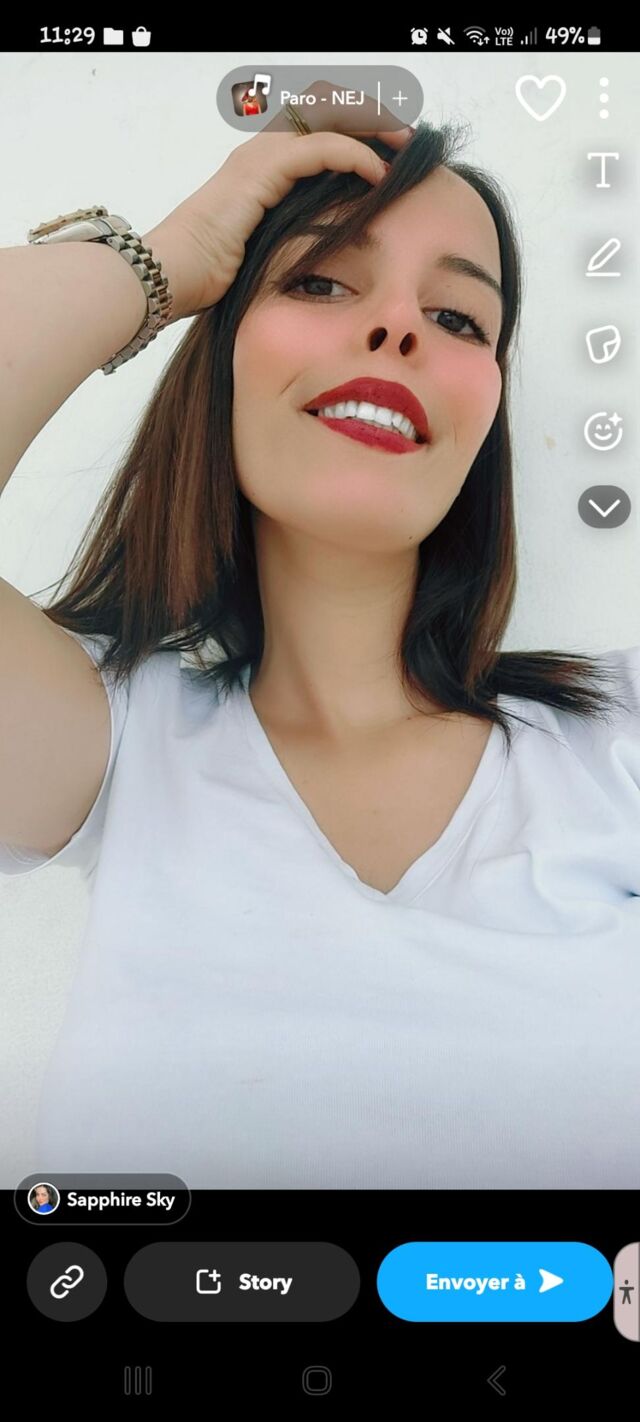Tap Envoyer à to send the snap

coord(494,1282)
